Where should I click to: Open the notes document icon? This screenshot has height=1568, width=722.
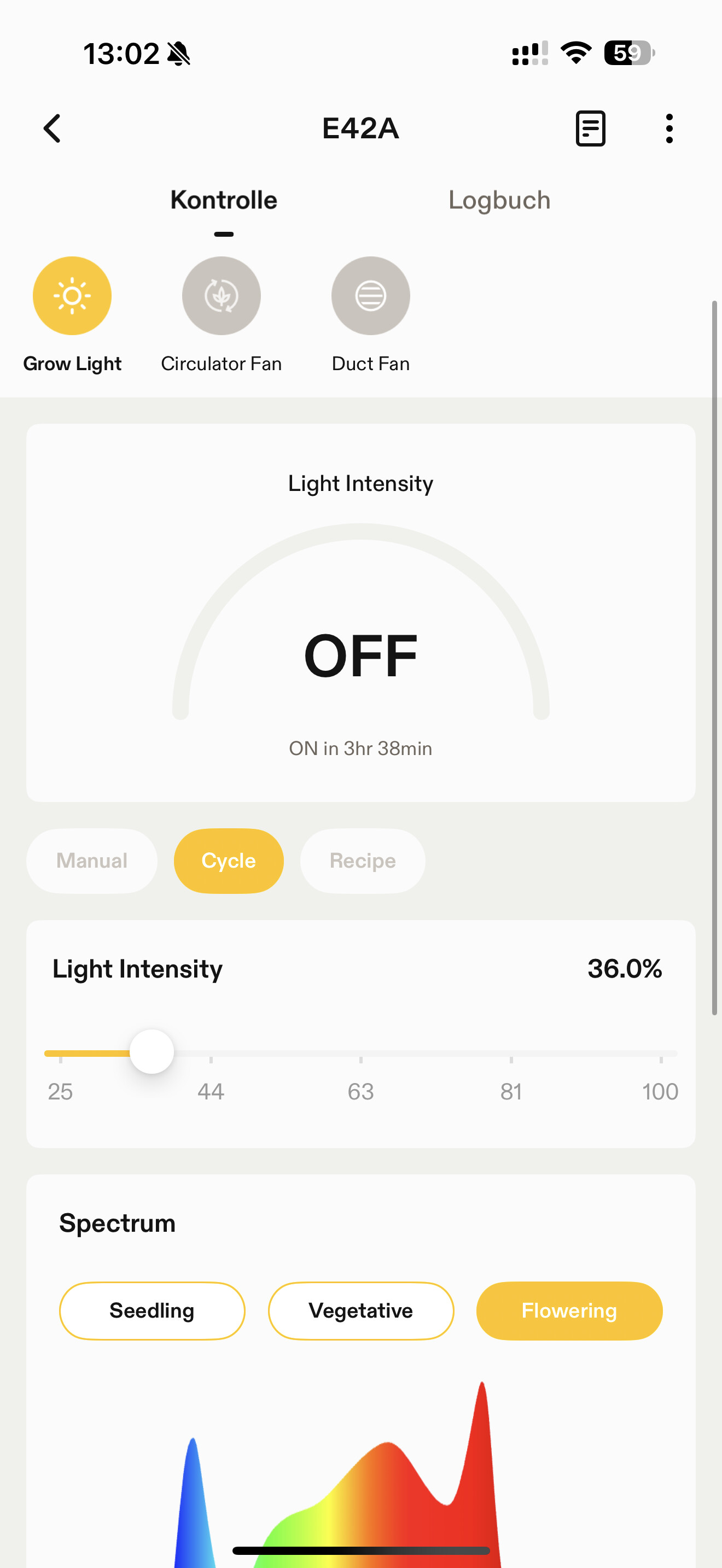click(590, 128)
